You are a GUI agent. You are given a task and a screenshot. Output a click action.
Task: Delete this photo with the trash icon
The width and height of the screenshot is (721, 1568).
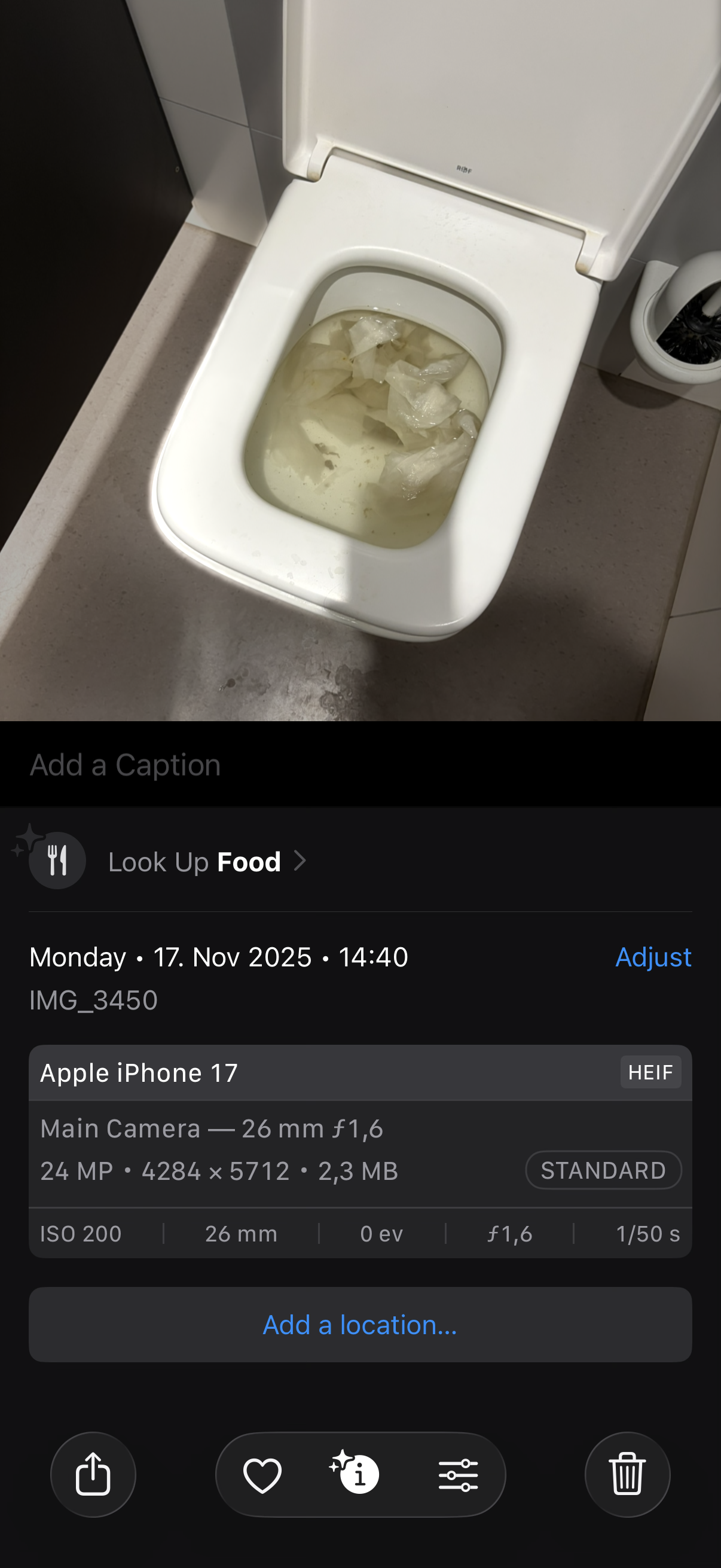(627, 1474)
